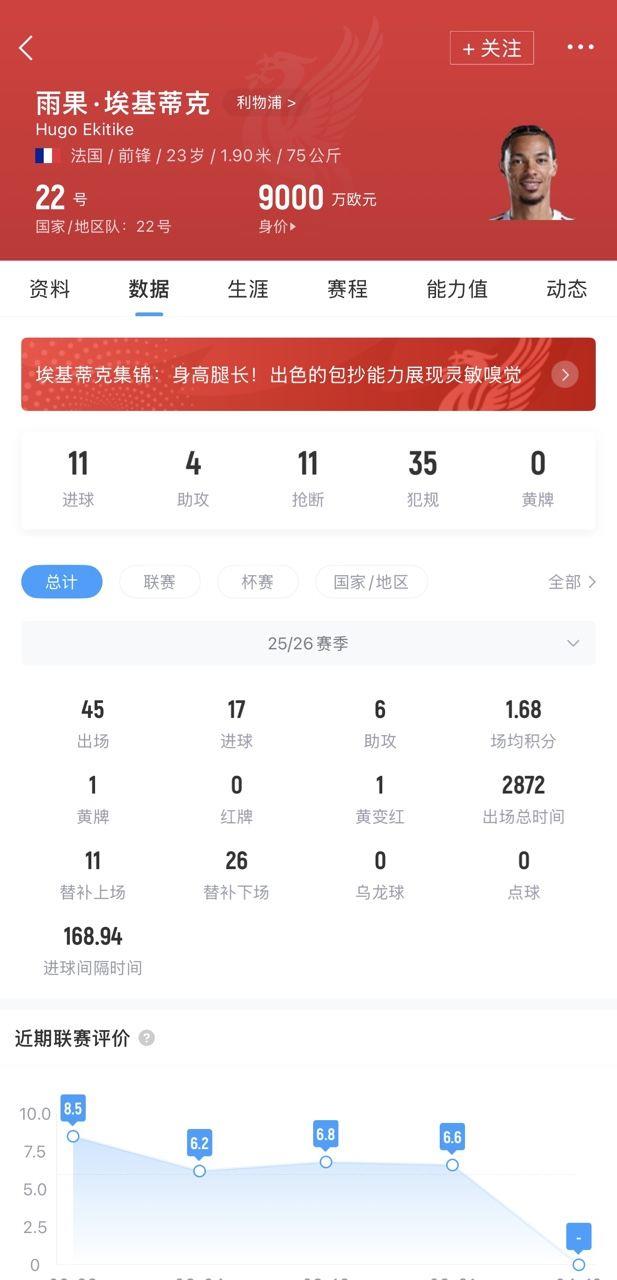Expand the 25/26赛季 season dropdown
The image size is (617, 1280).
tap(308, 643)
